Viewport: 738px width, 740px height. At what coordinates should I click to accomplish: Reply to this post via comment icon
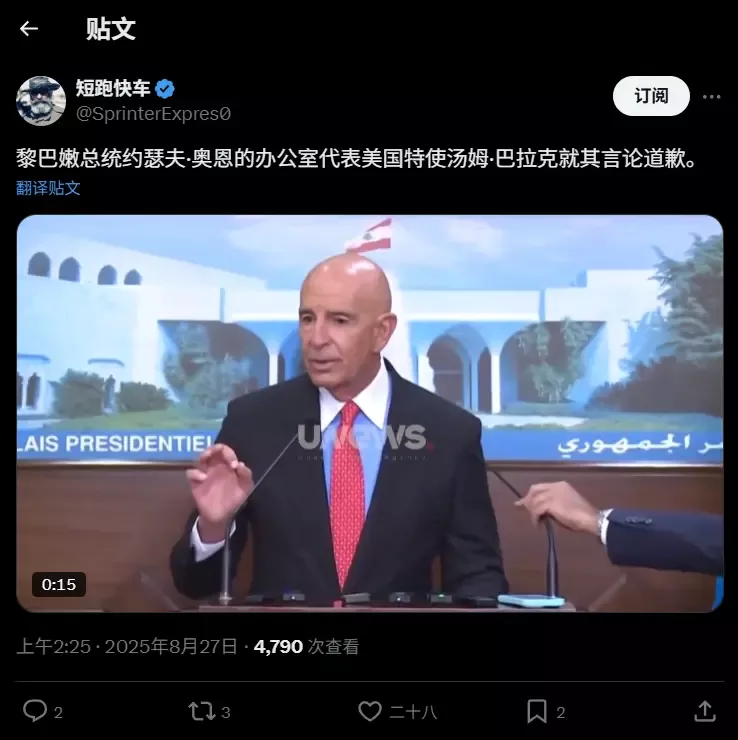(x=35, y=711)
